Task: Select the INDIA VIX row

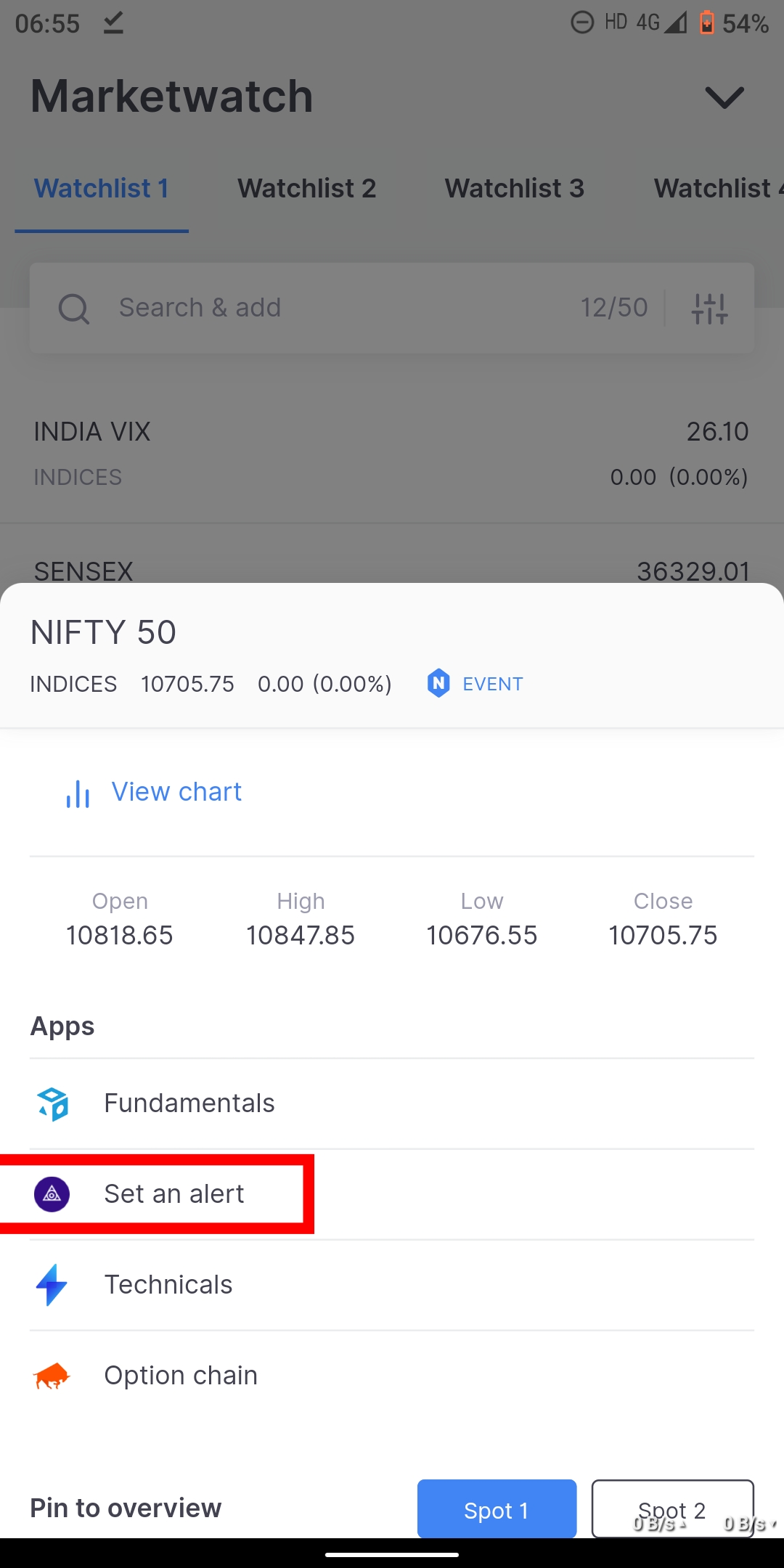Action: [x=218, y=450]
